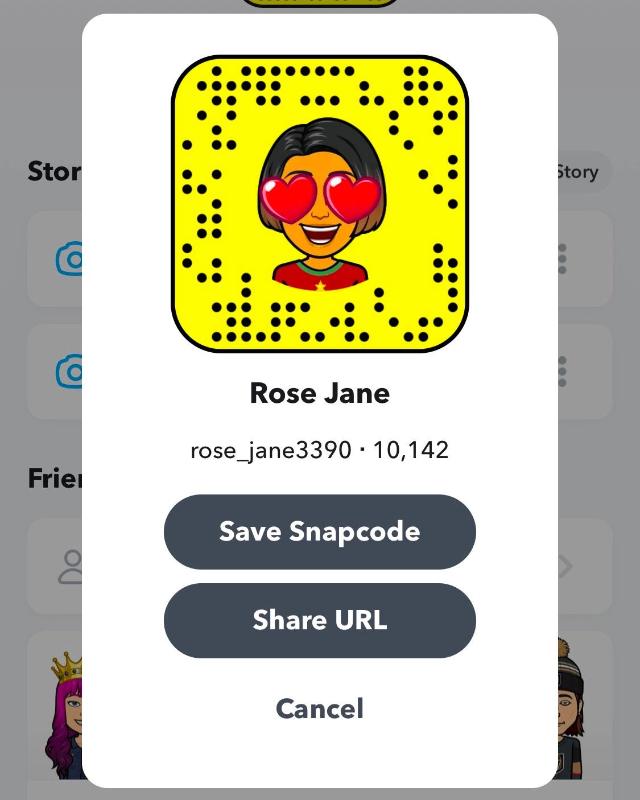The height and width of the screenshot is (800, 640).
Task: Cancel and close the Snapcode dialog
Action: [319, 709]
